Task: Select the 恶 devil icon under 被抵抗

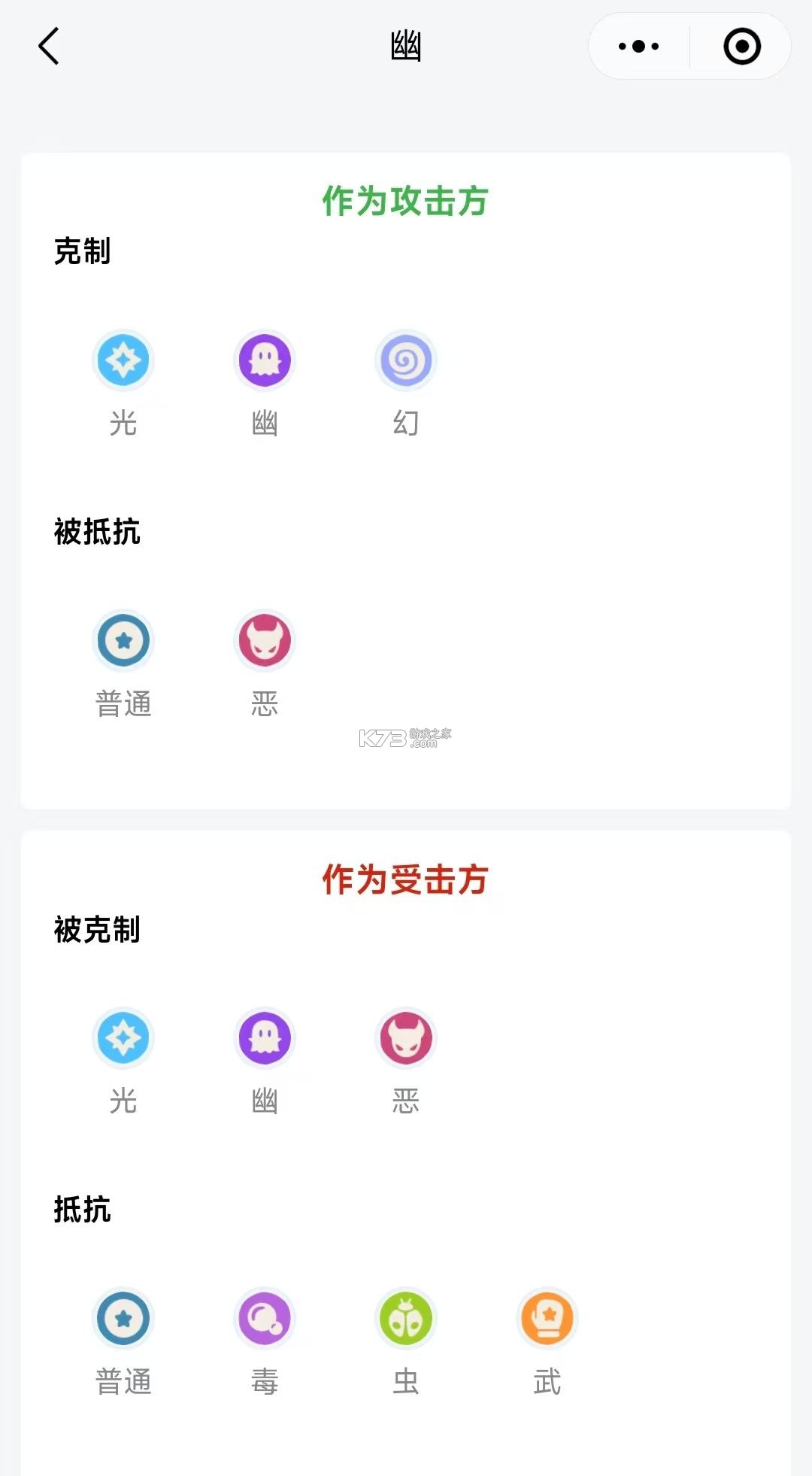Action: (x=265, y=640)
